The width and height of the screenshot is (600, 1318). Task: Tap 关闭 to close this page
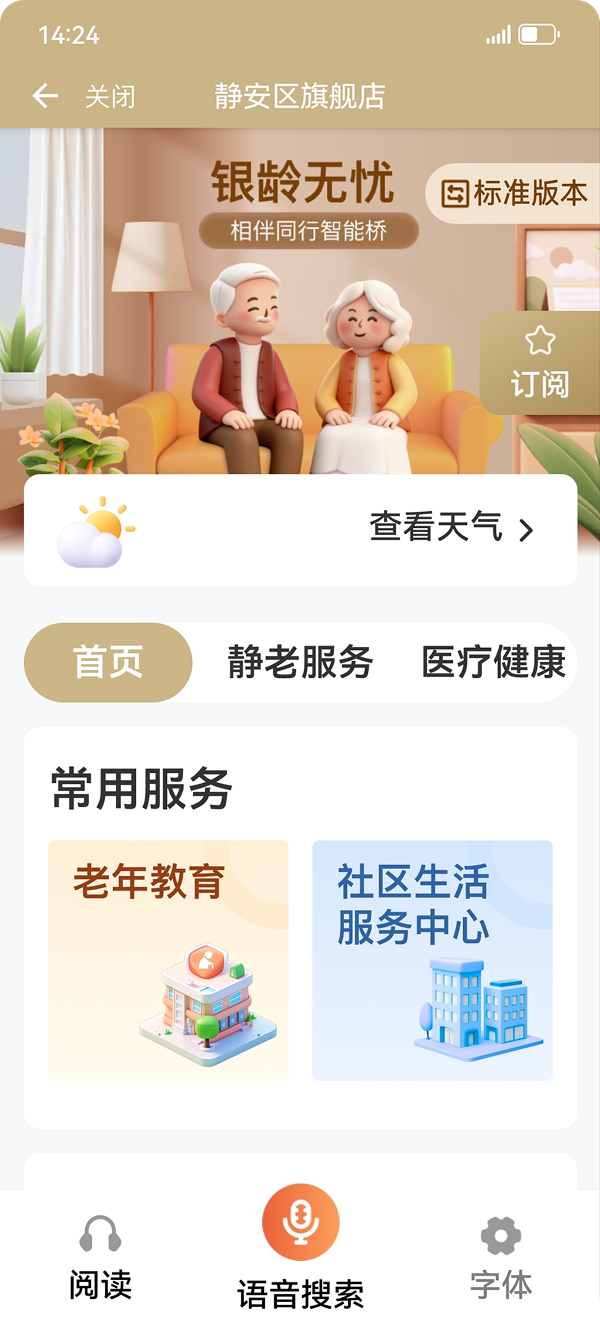[x=110, y=97]
